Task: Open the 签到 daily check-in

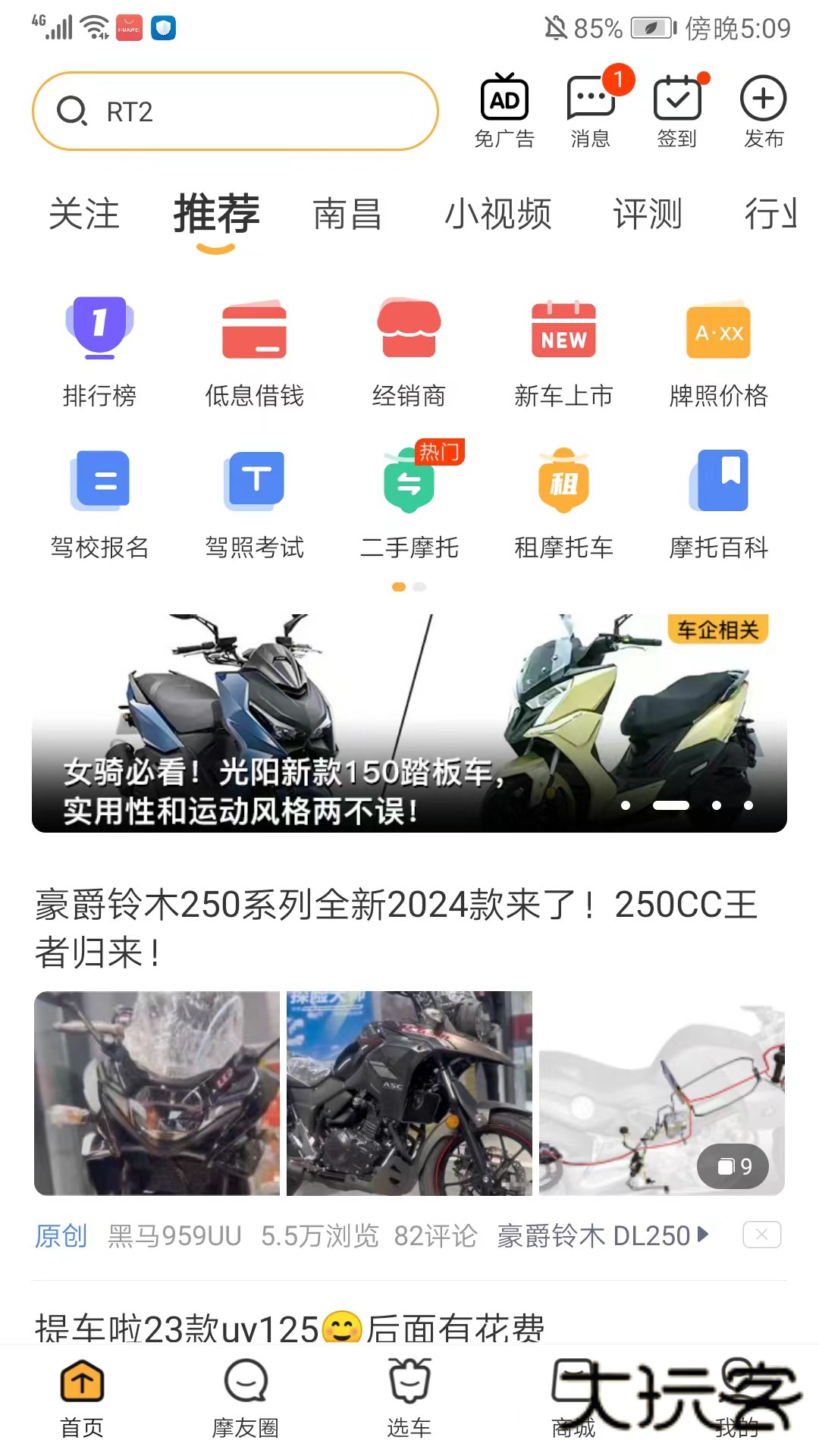Action: pos(677,111)
